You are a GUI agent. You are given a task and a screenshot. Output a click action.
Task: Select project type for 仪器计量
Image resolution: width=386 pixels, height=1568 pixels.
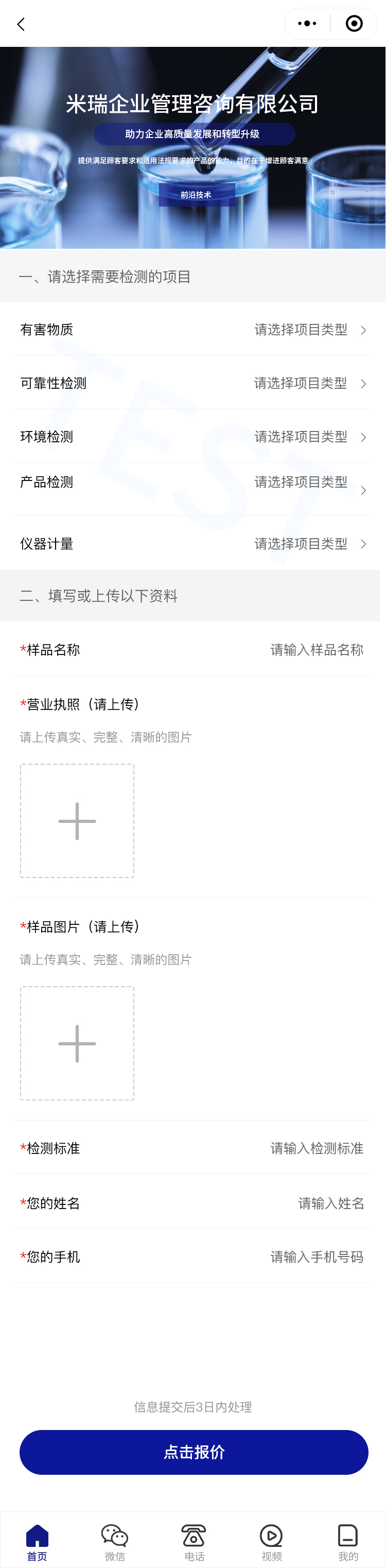tap(309, 544)
